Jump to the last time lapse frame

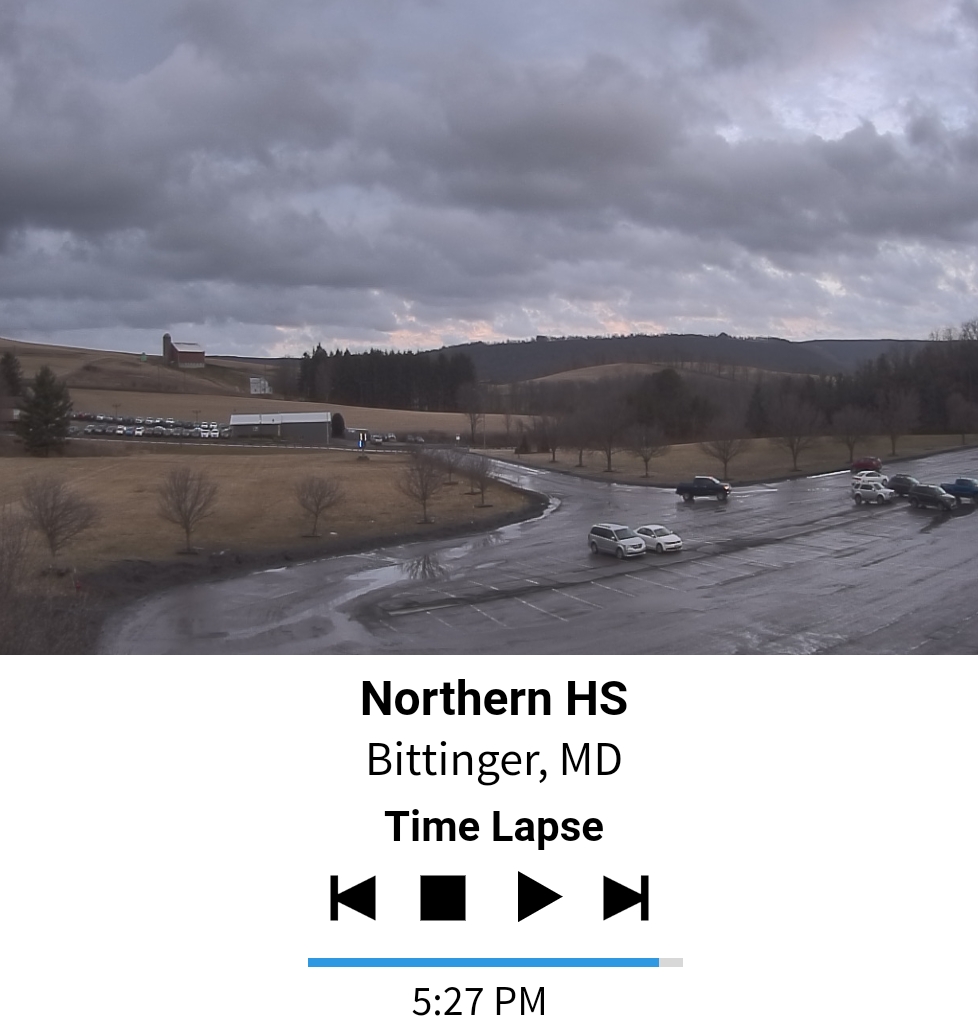[626, 897]
